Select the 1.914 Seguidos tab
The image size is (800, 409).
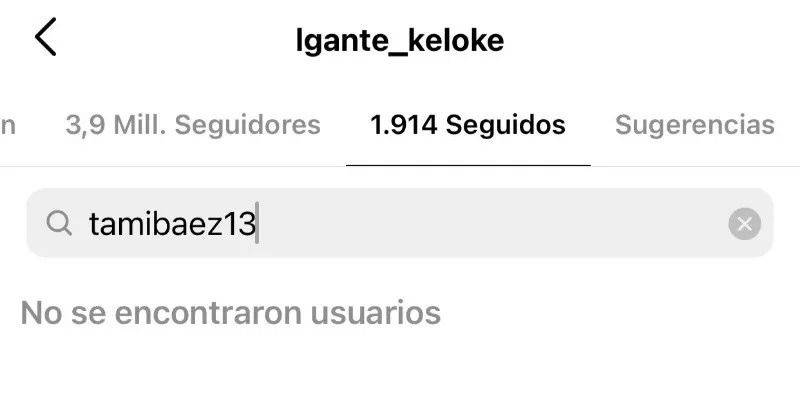(x=467, y=125)
